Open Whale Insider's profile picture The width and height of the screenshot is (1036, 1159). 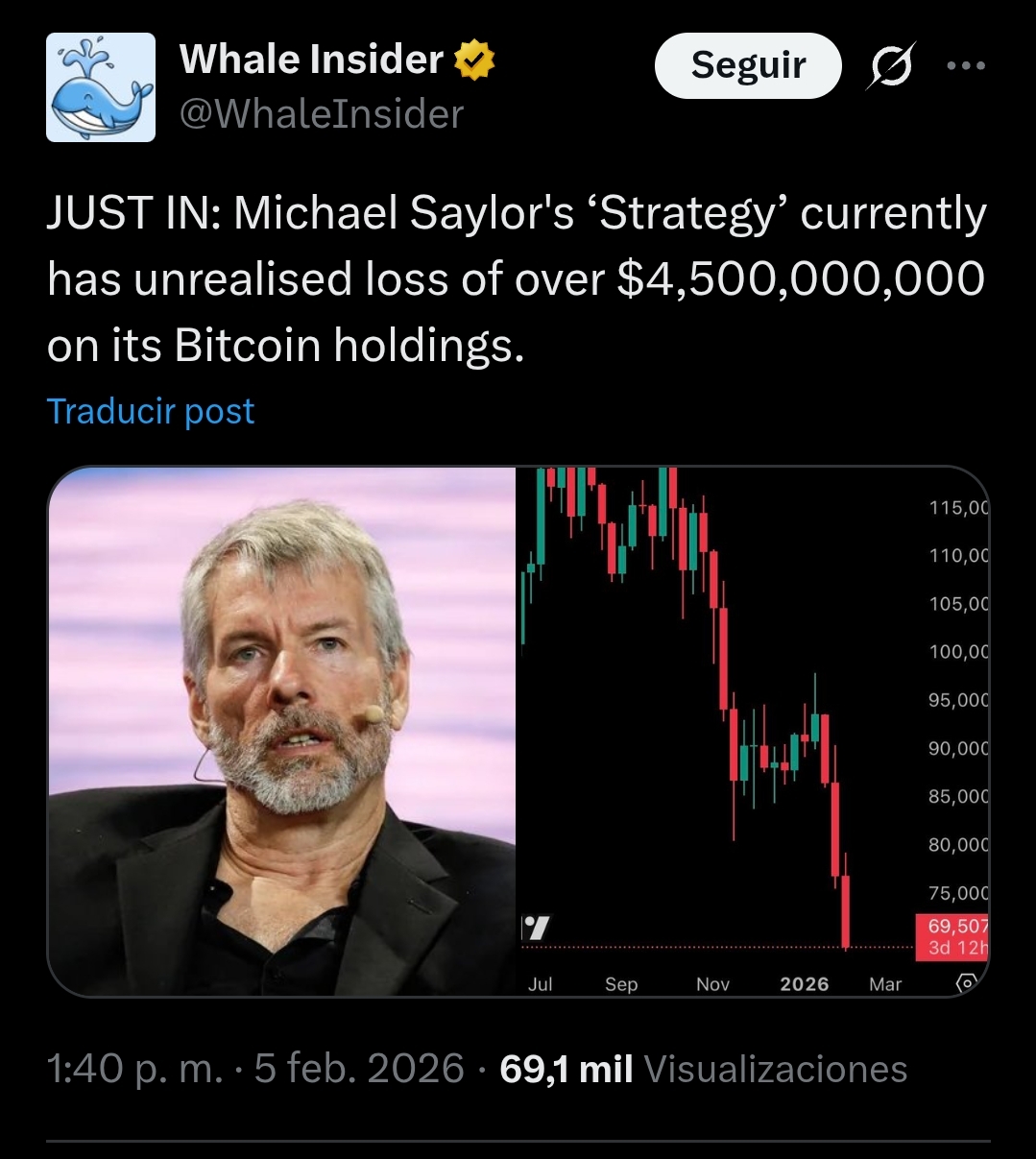(x=101, y=87)
